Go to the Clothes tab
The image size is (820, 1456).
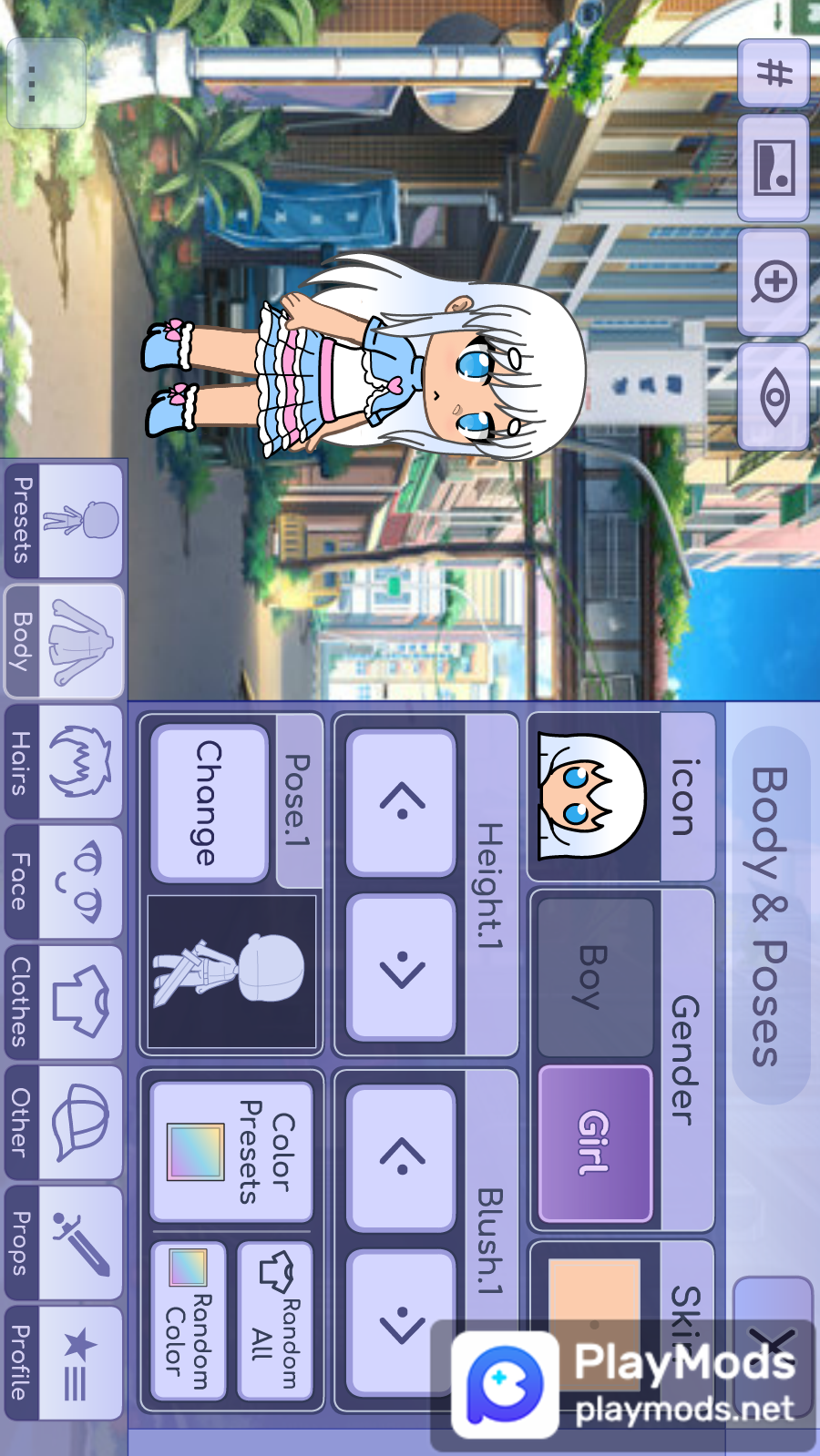coord(64,1002)
